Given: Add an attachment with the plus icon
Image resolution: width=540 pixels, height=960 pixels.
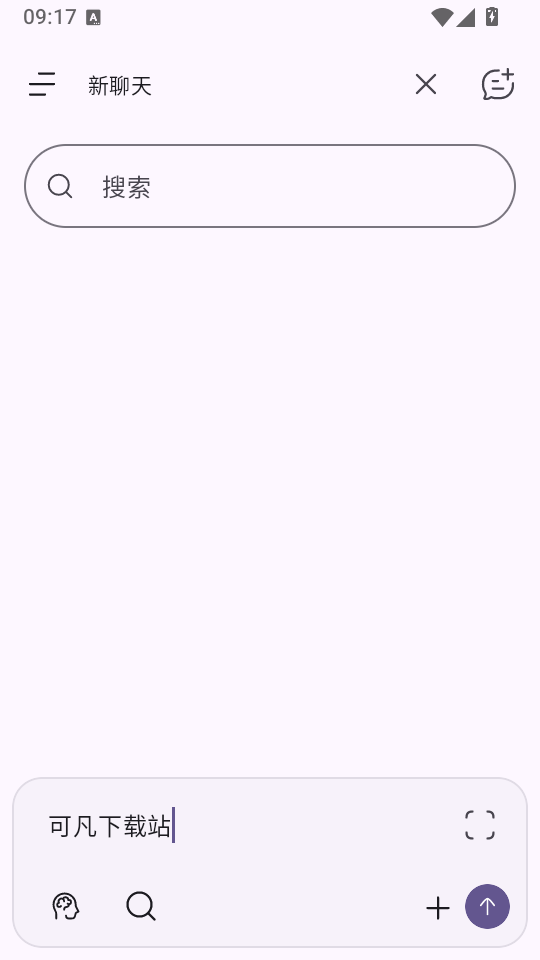Looking at the screenshot, I should [x=438, y=908].
